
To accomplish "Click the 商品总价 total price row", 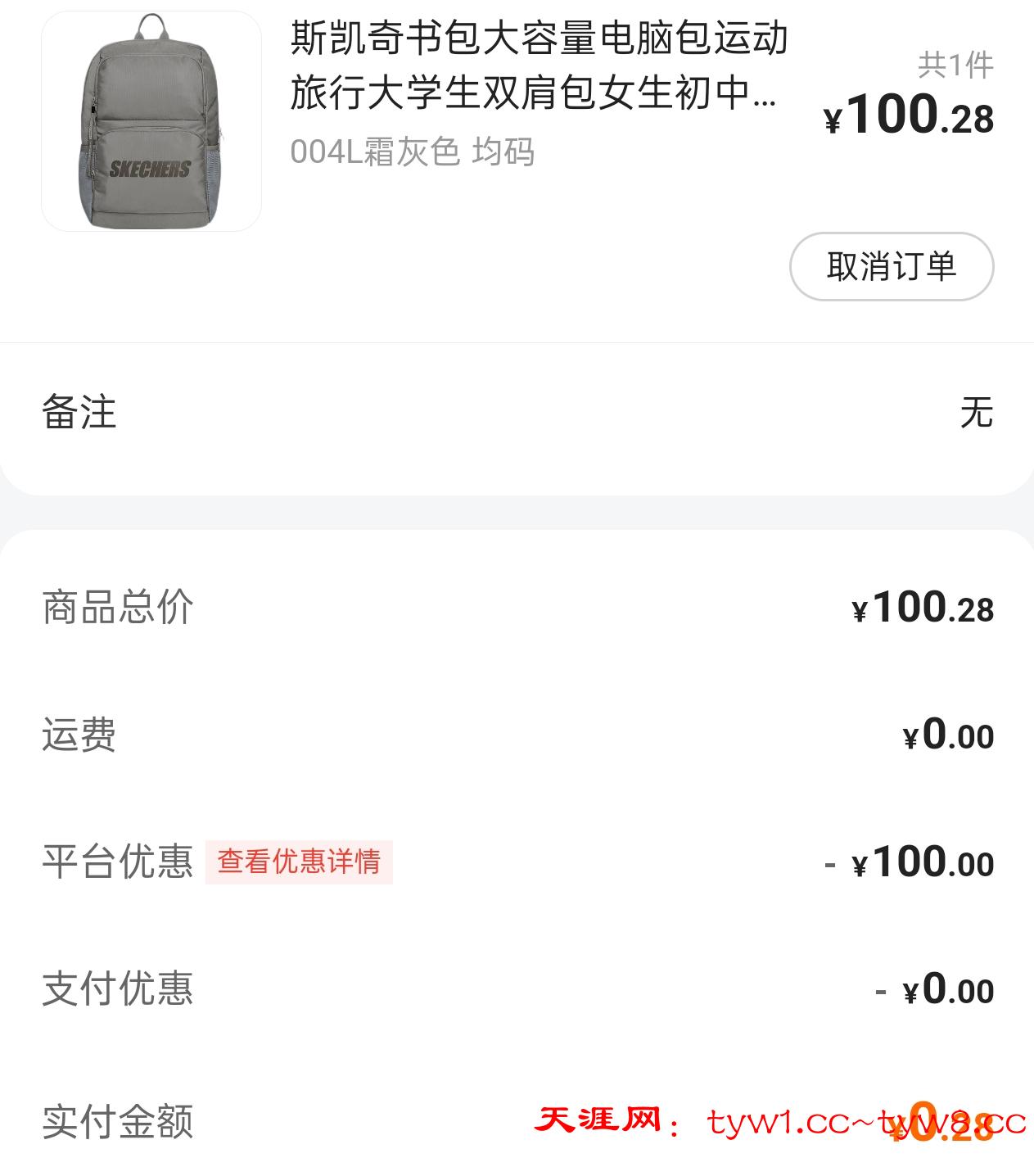I will pos(115,607).
